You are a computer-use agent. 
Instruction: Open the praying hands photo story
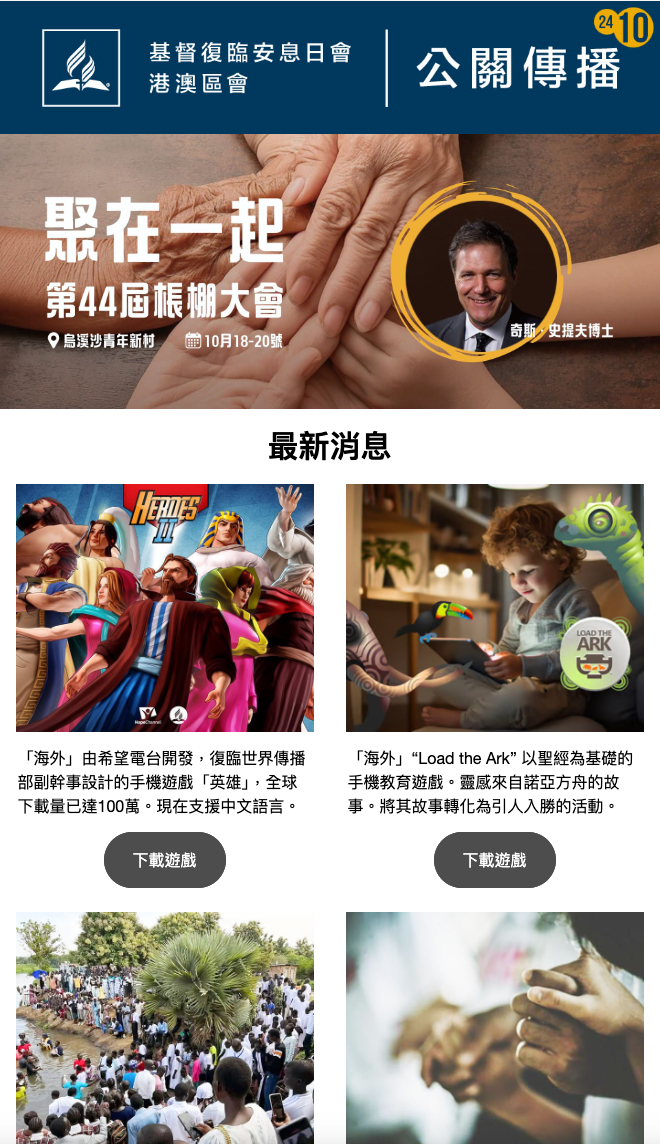click(x=495, y=1028)
